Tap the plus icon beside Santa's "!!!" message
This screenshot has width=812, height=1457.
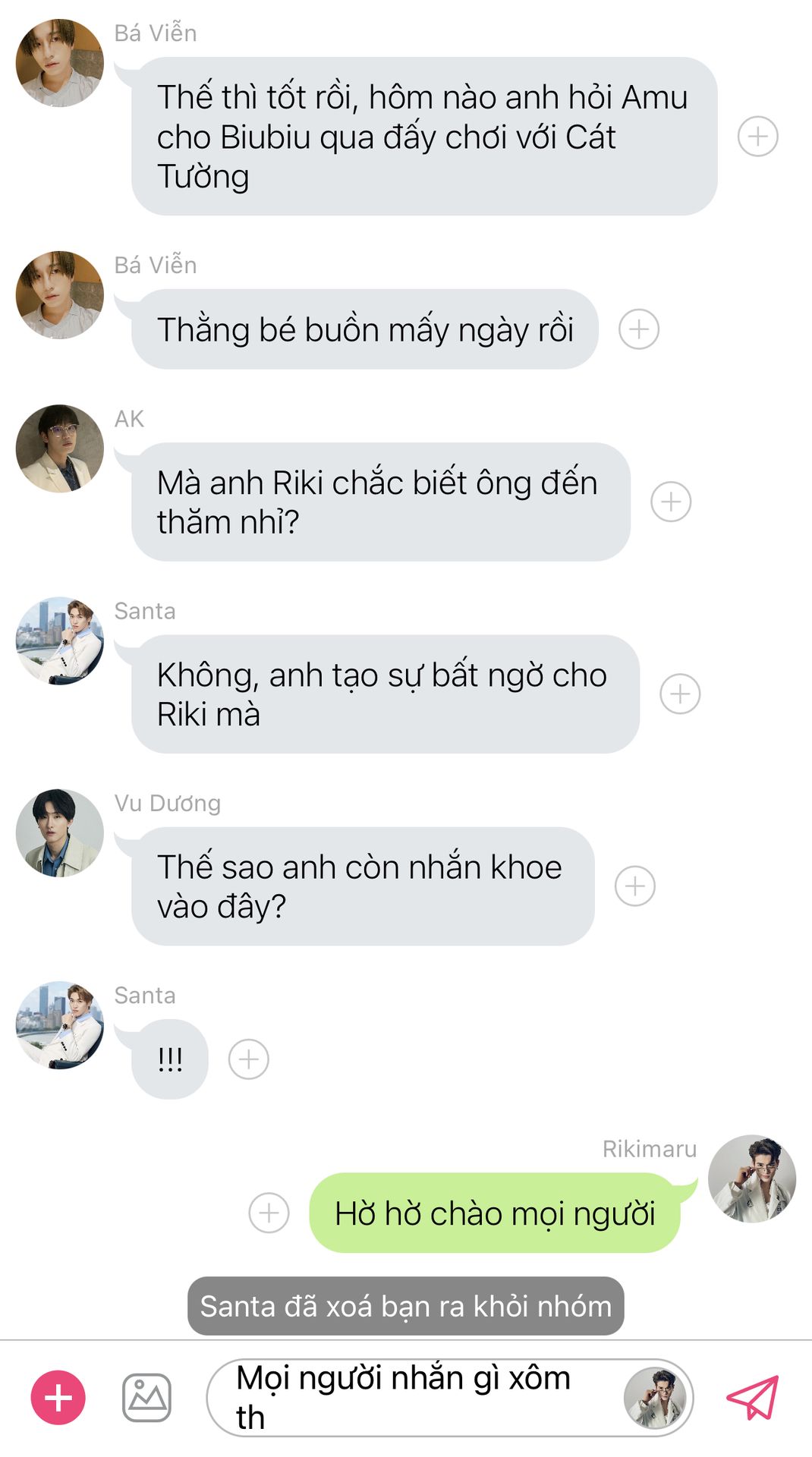click(249, 1059)
